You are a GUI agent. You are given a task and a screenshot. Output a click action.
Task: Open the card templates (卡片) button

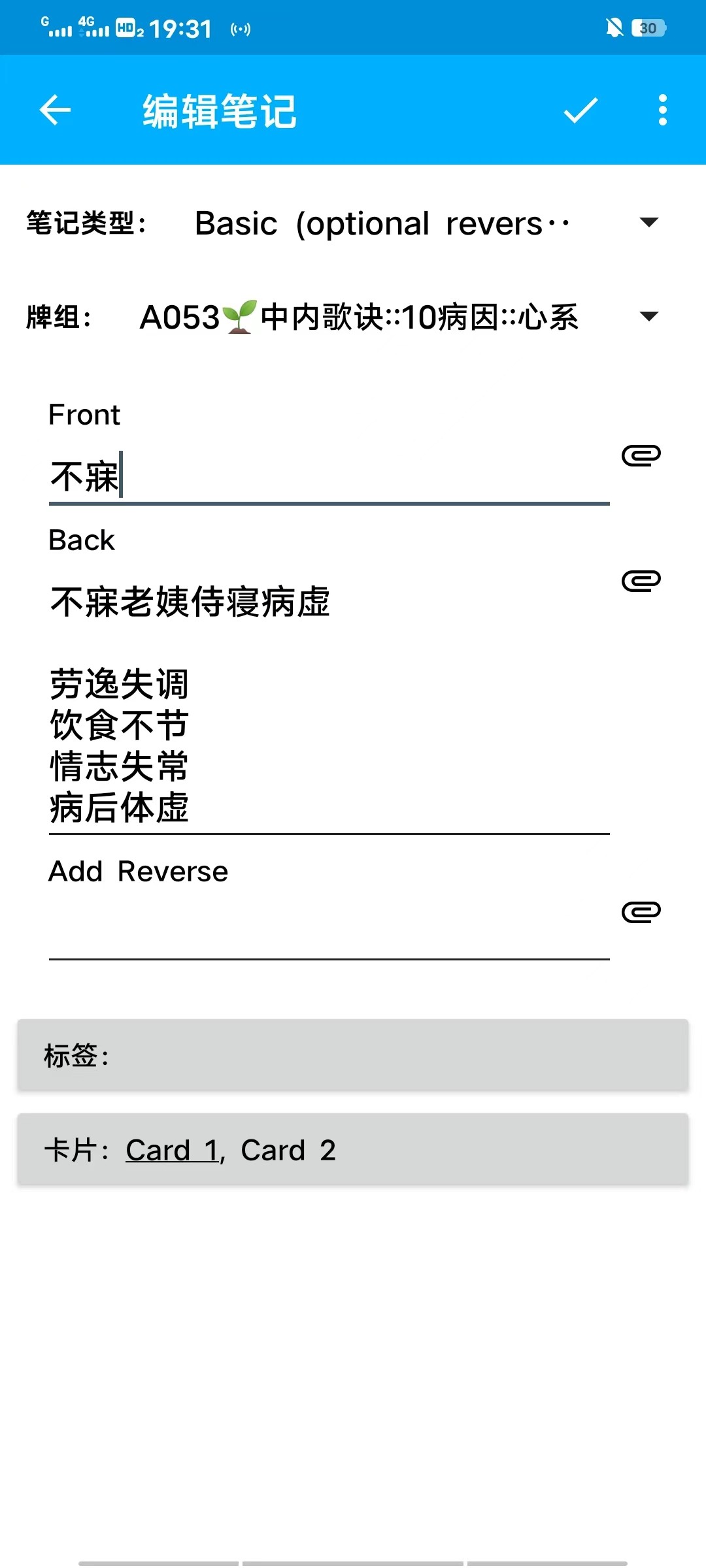tap(353, 1149)
